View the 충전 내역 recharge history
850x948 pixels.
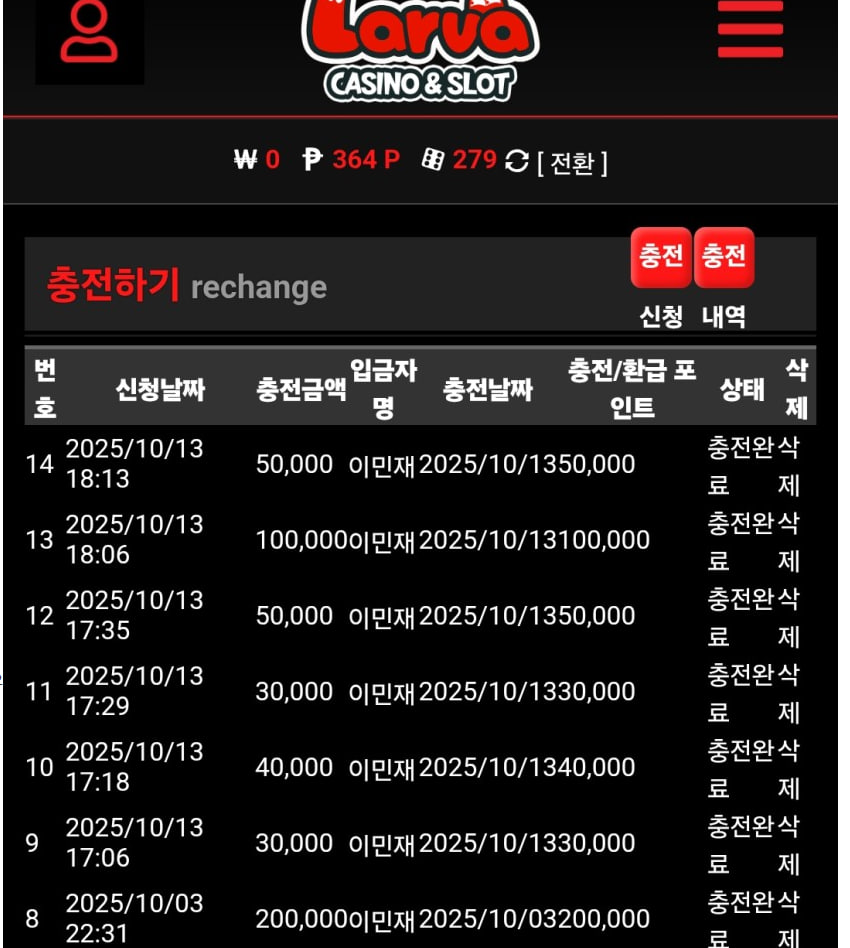click(x=724, y=258)
